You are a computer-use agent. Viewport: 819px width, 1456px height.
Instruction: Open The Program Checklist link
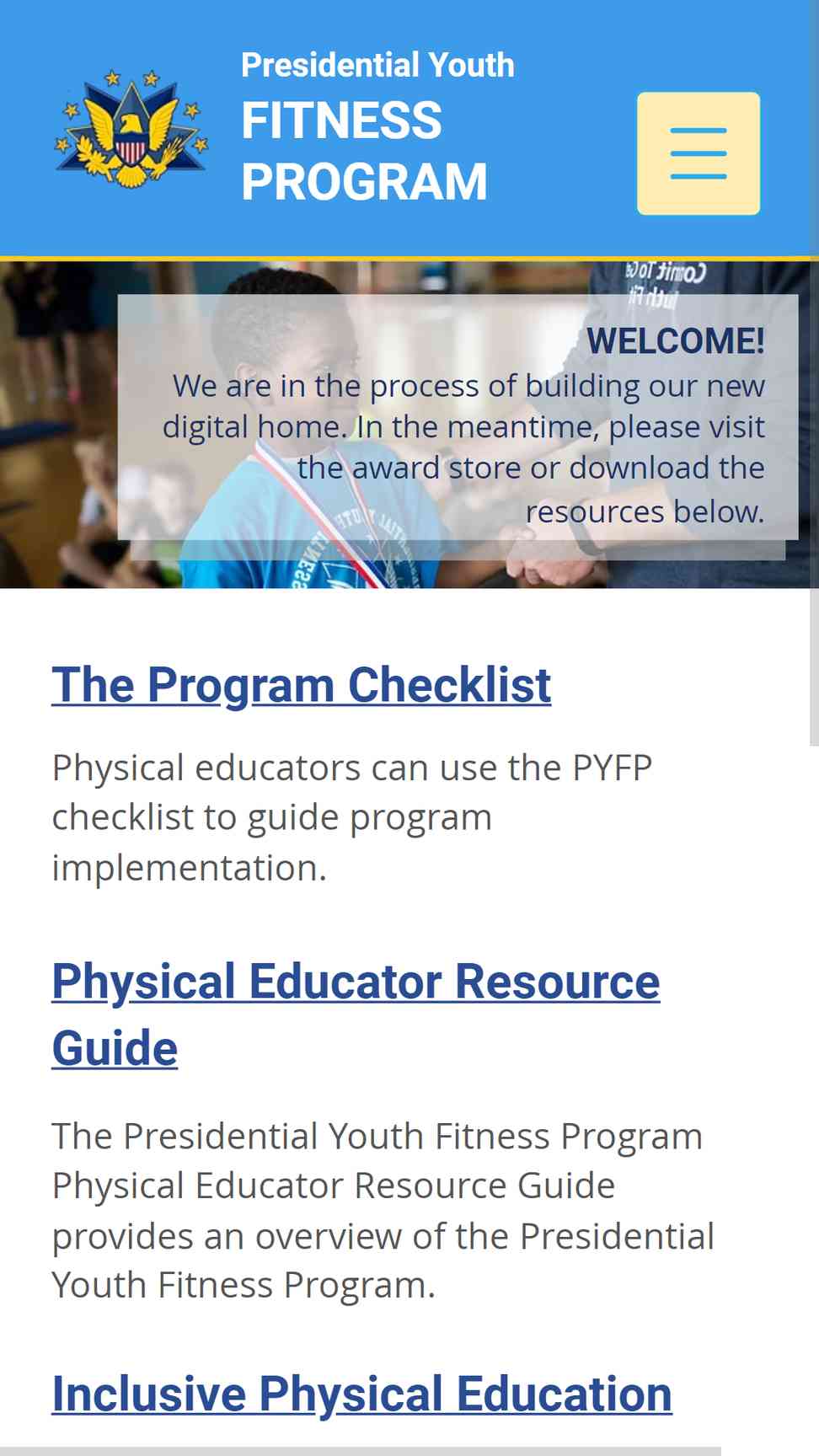(302, 684)
